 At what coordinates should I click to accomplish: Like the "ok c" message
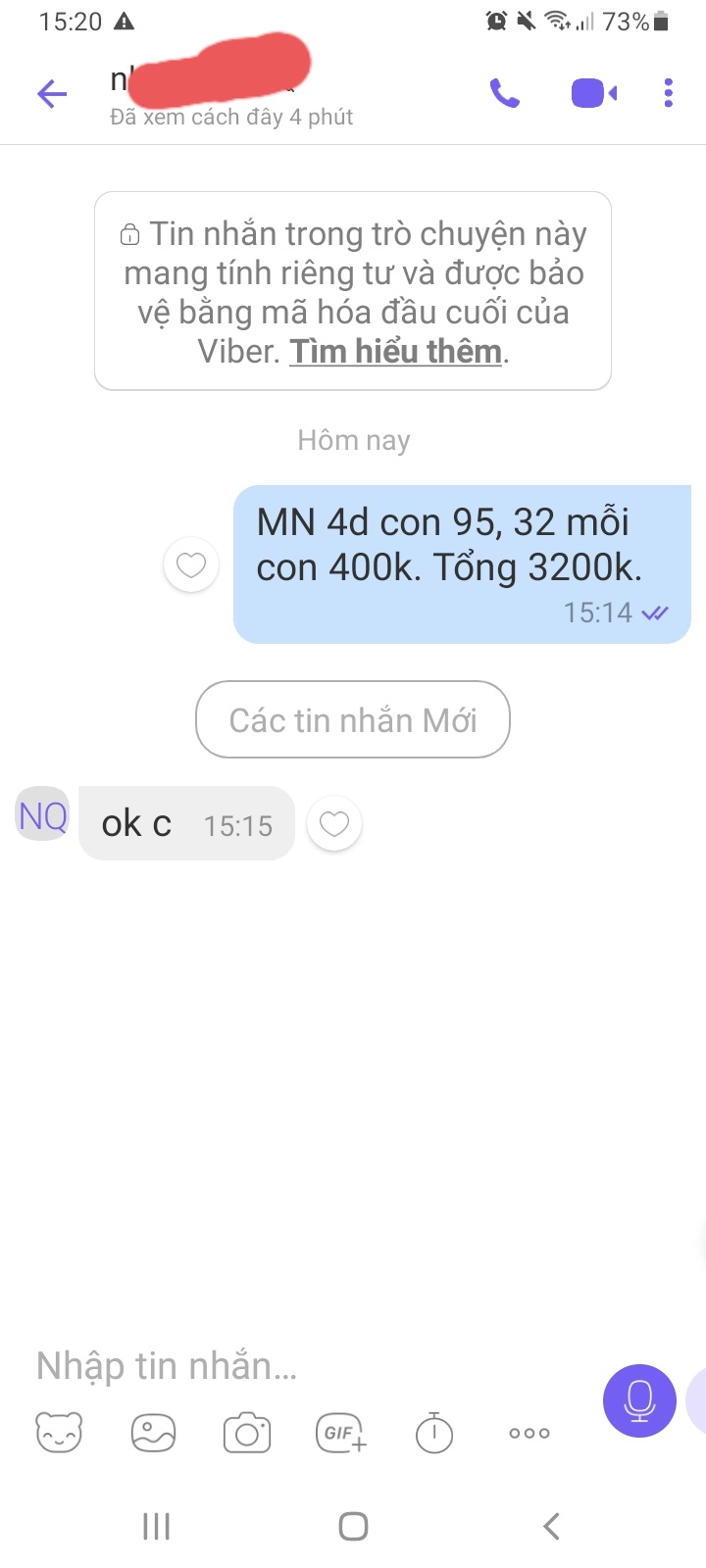pos(334,824)
